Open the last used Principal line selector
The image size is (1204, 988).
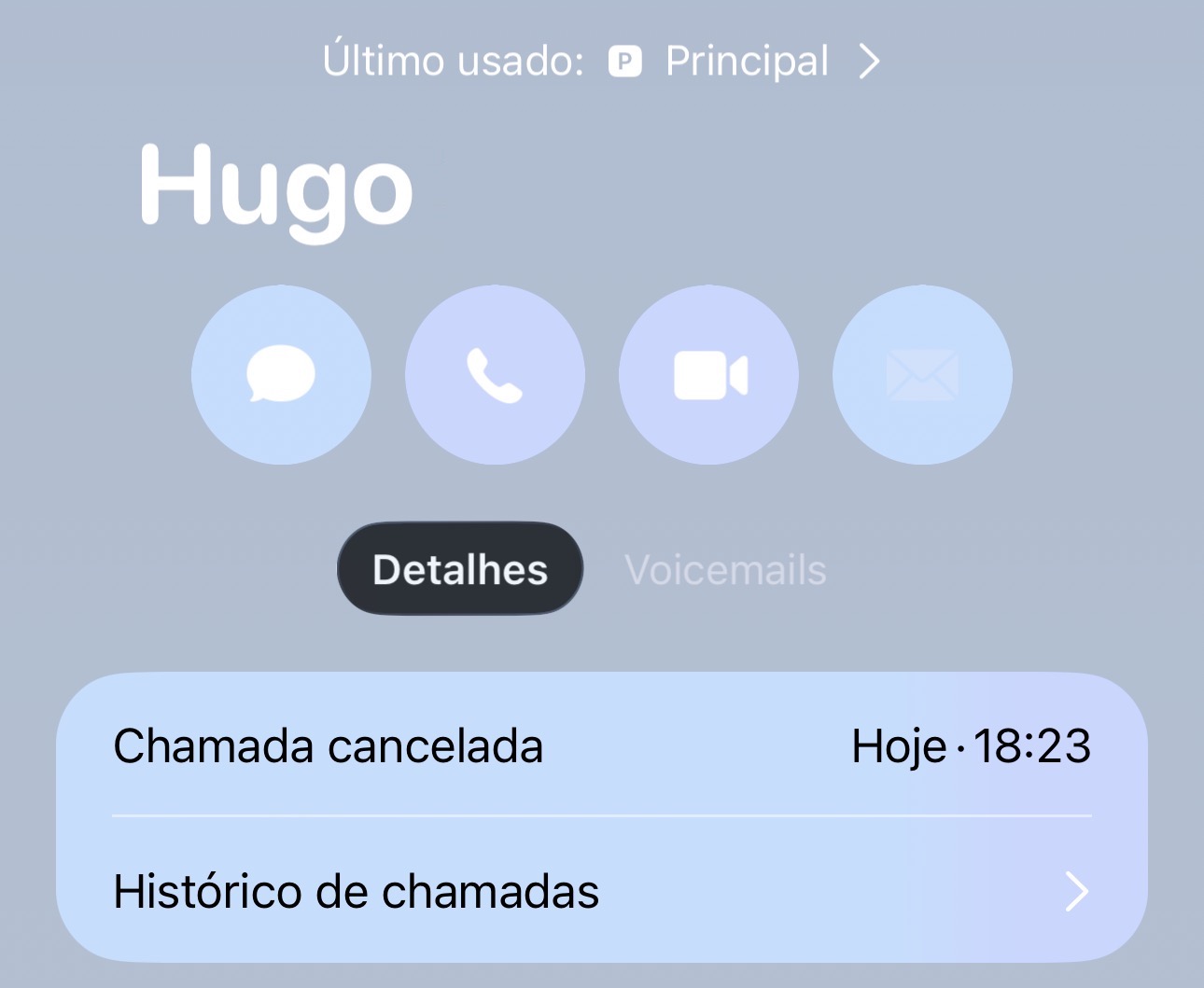[602, 62]
